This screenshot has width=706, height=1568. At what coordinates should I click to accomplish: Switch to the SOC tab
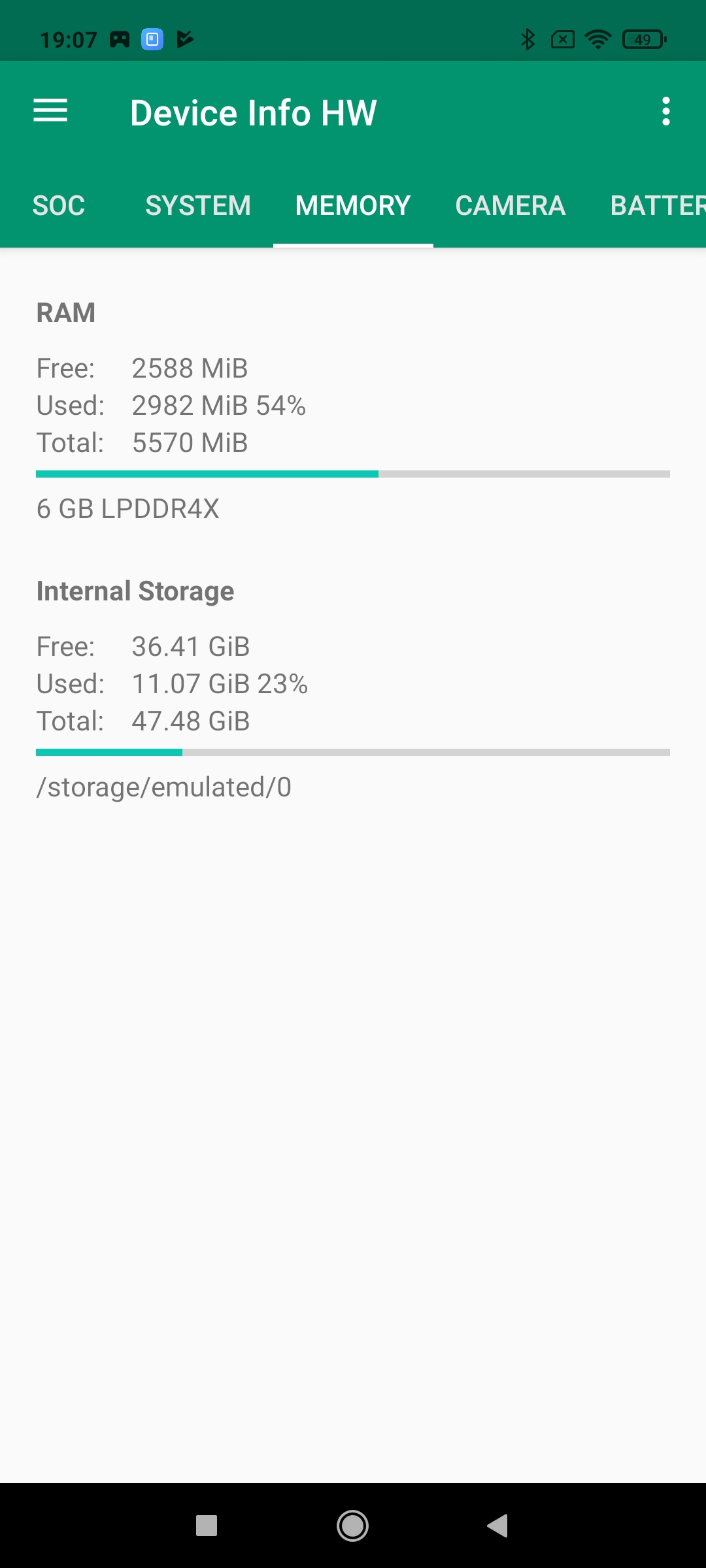[59, 206]
